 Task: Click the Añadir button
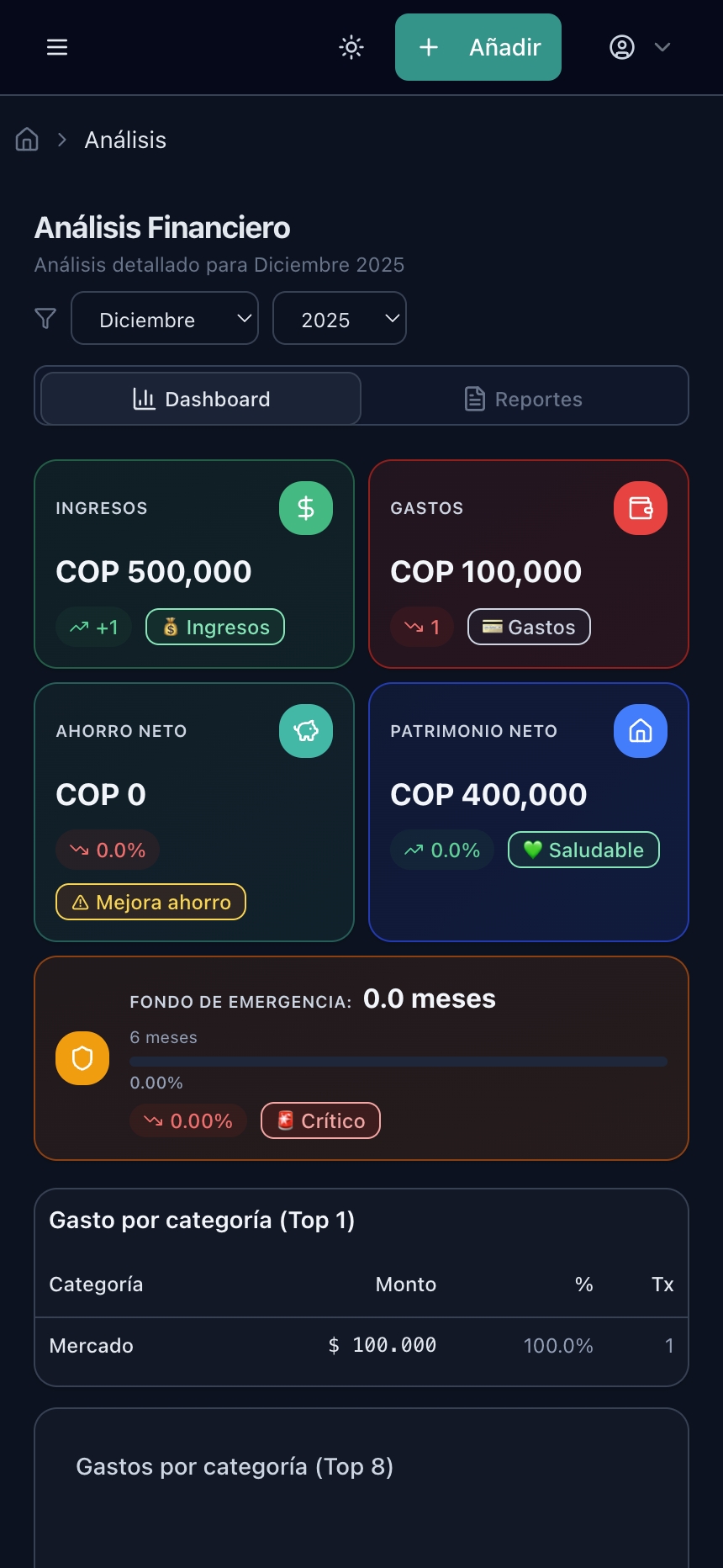[x=478, y=47]
